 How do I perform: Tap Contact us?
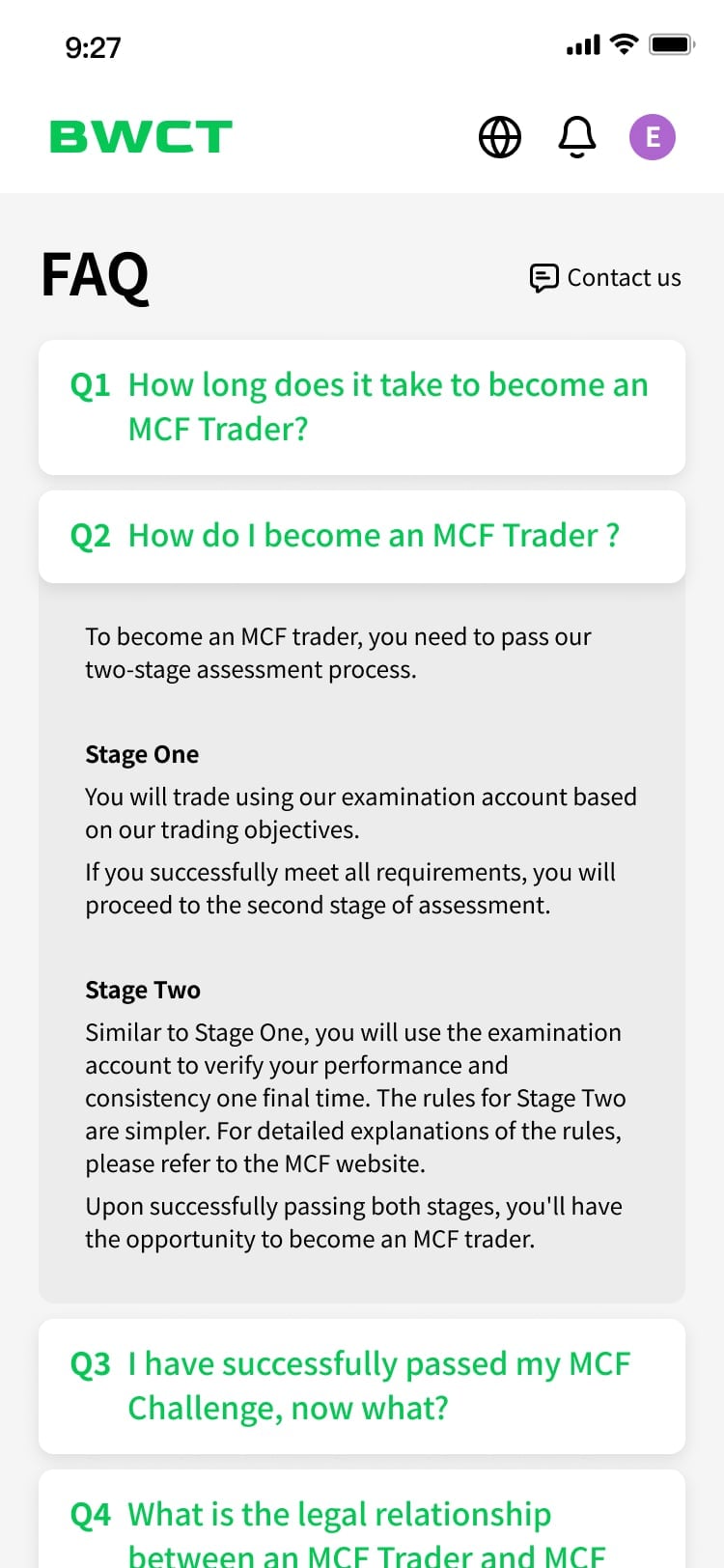pyautogui.click(x=605, y=278)
